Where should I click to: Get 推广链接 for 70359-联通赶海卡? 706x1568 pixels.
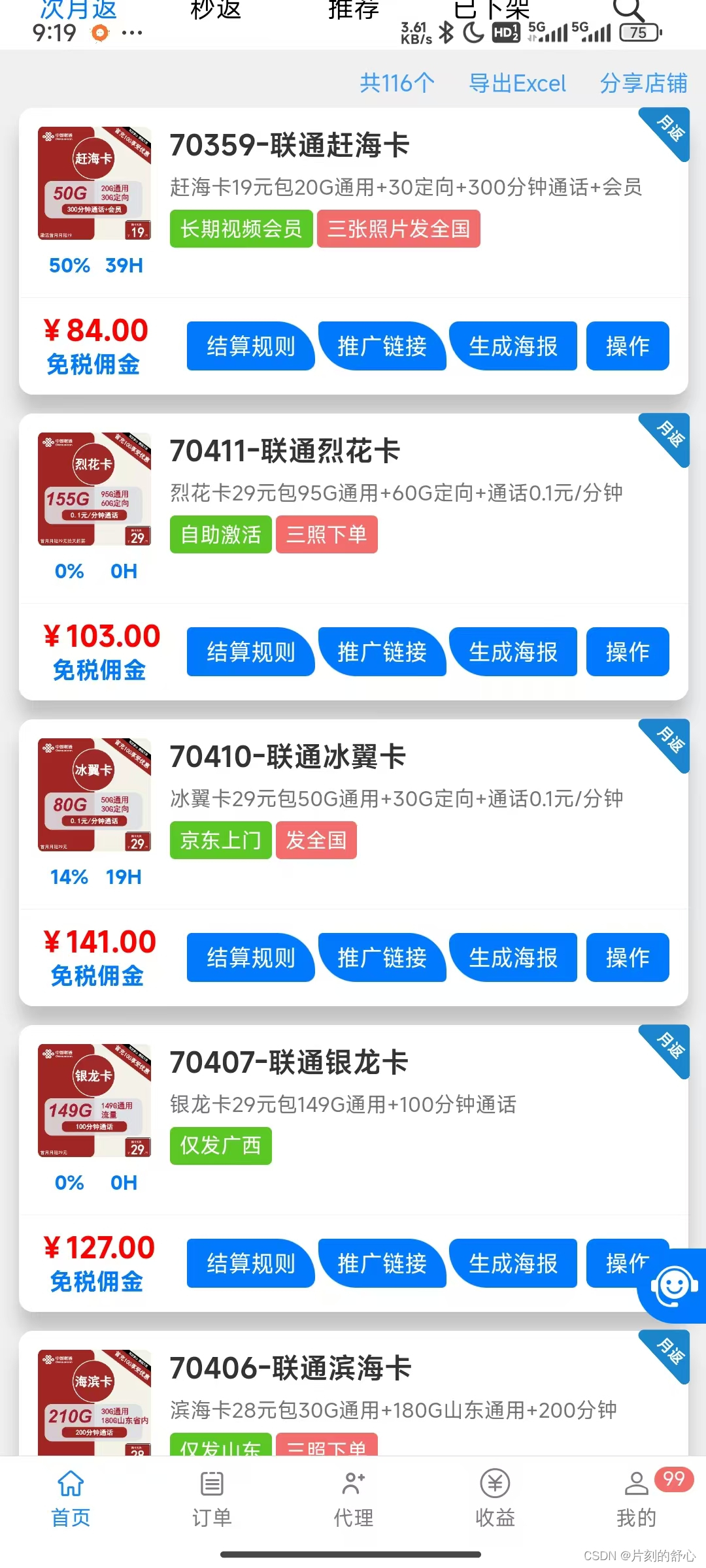382,346
